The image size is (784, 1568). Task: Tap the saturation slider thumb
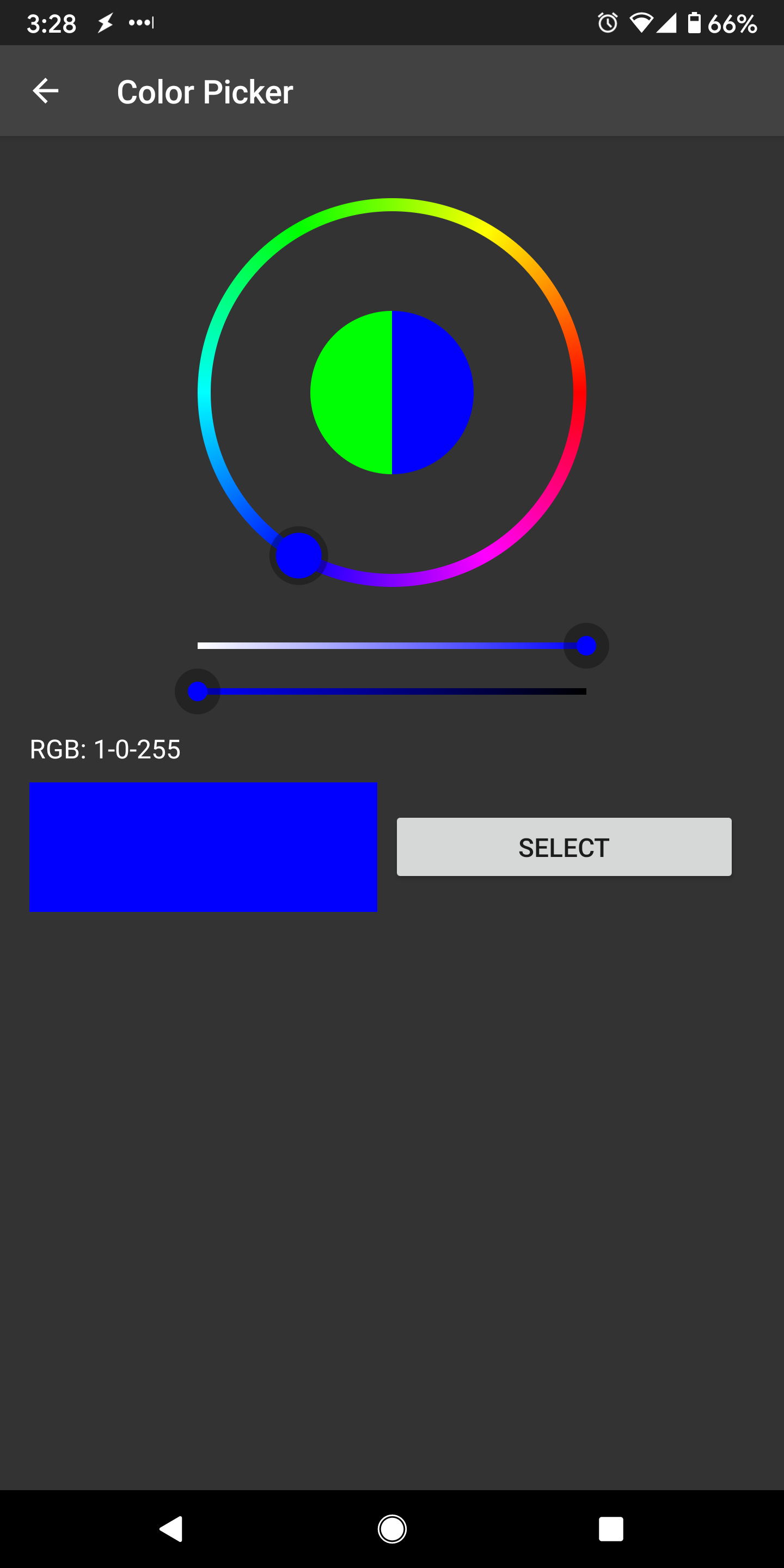pos(586,646)
